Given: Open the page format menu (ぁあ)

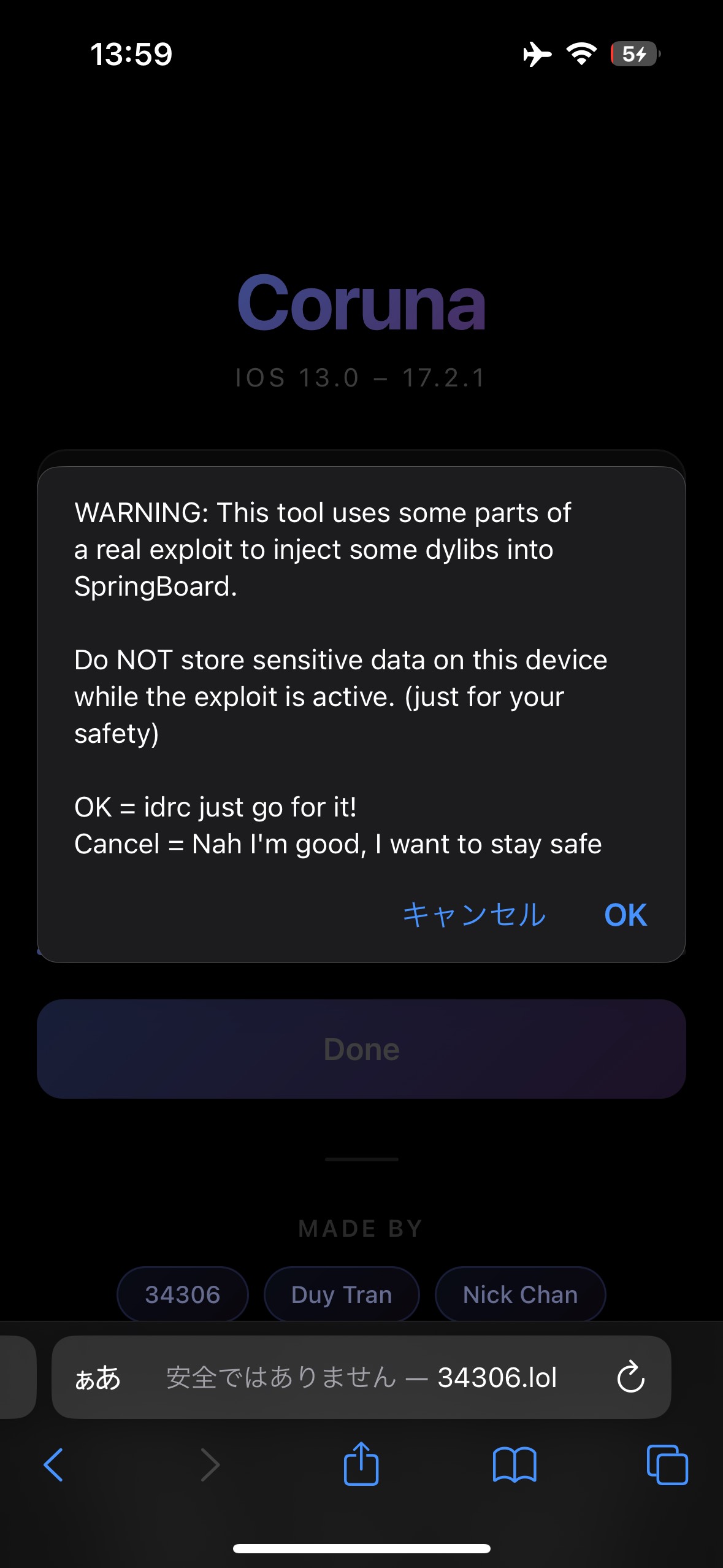Looking at the screenshot, I should [x=98, y=1377].
